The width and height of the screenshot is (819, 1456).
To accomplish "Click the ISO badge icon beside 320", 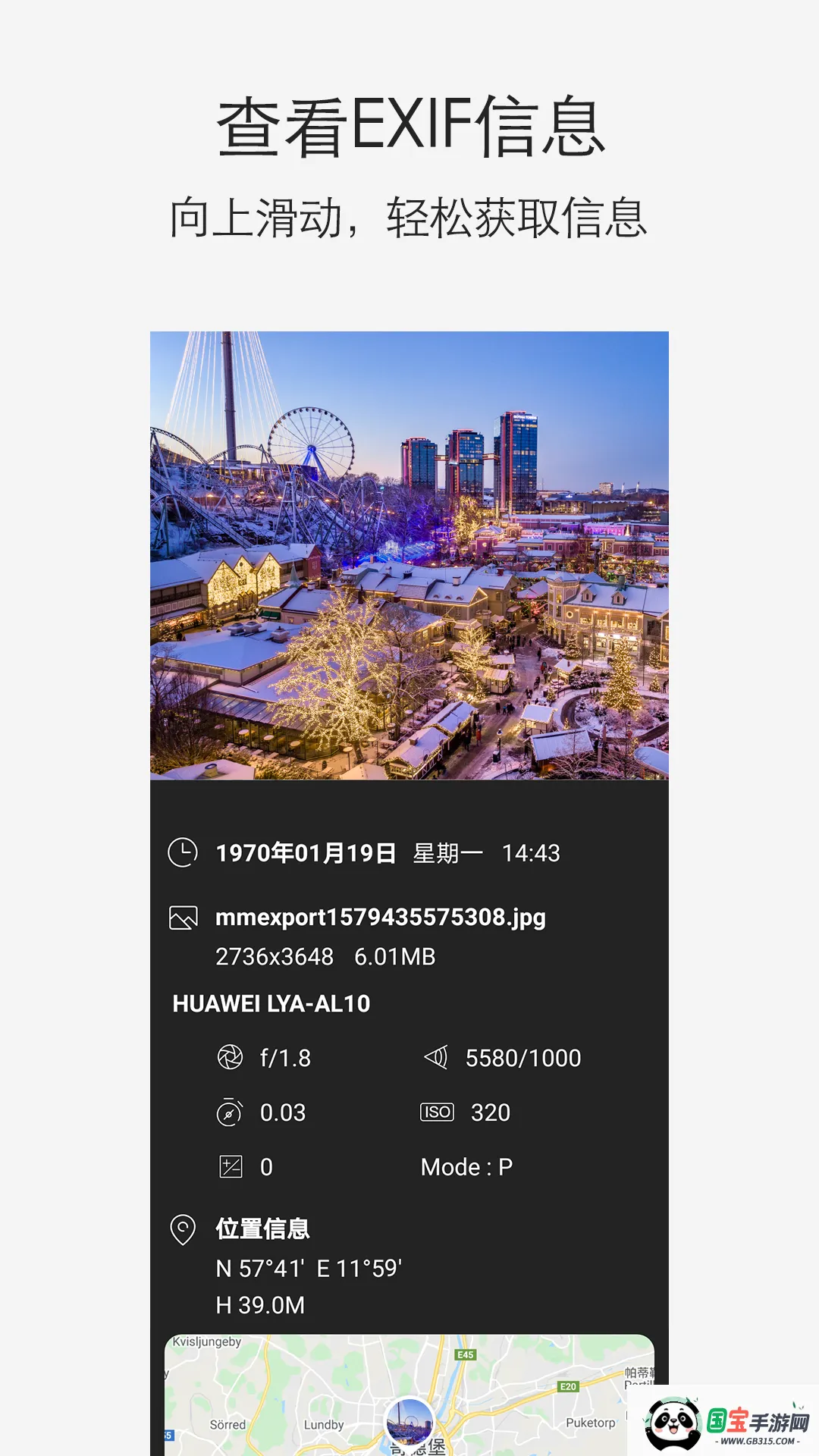I will pyautogui.click(x=438, y=1112).
